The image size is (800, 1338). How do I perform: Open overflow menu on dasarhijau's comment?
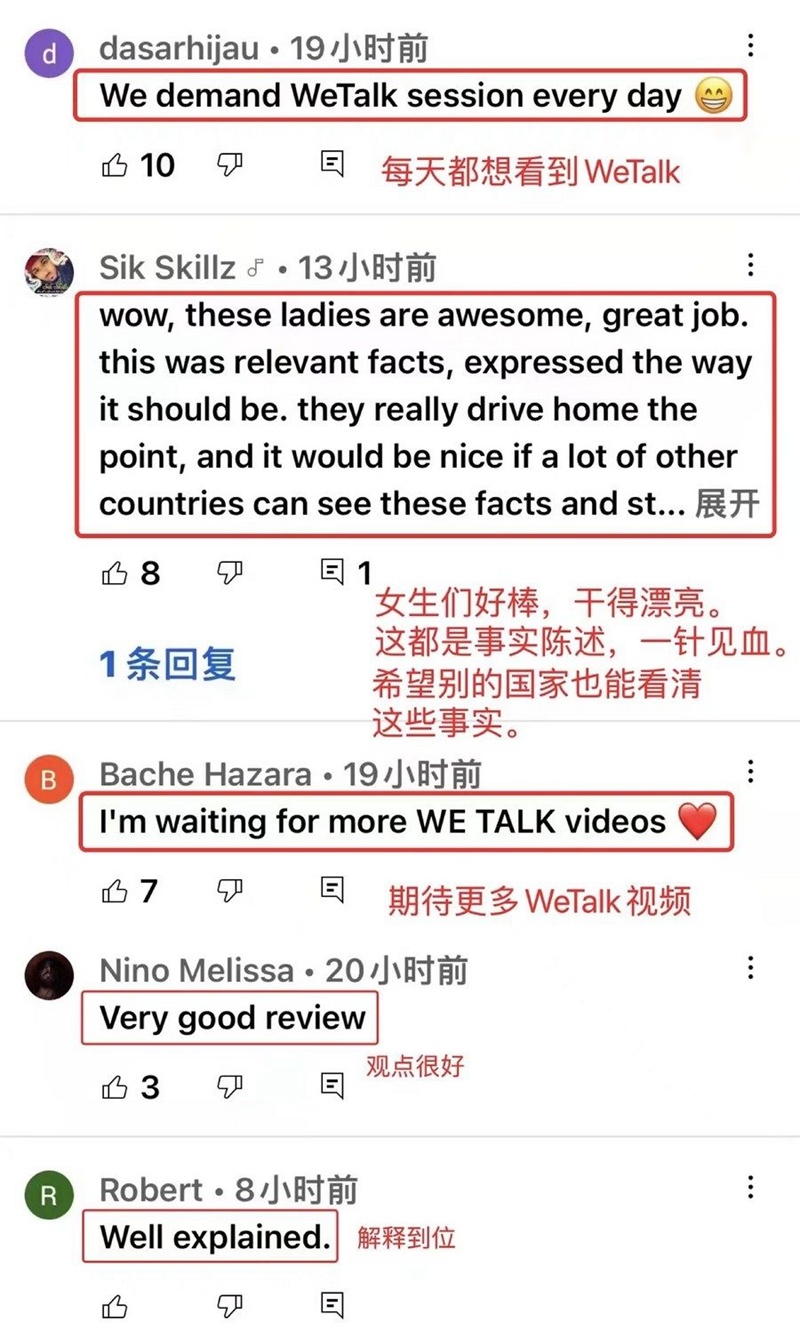click(x=750, y=46)
